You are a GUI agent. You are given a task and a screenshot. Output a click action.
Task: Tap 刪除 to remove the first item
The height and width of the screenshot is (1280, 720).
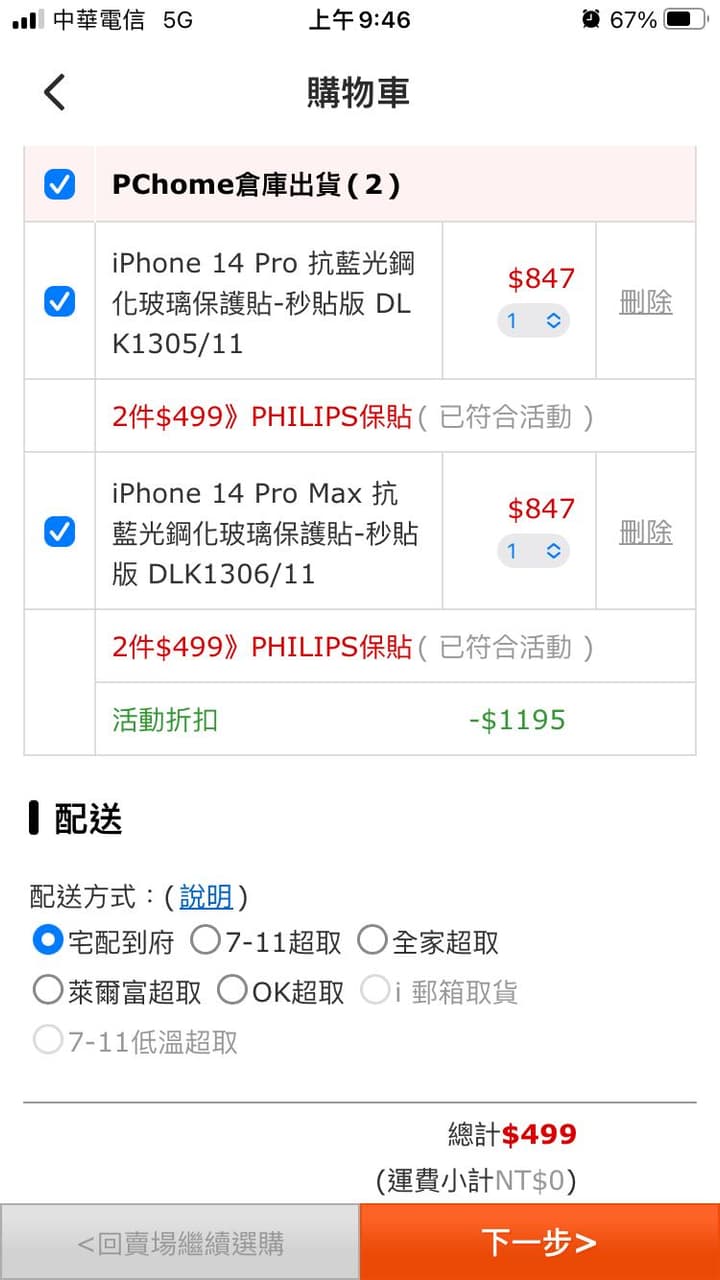648,301
